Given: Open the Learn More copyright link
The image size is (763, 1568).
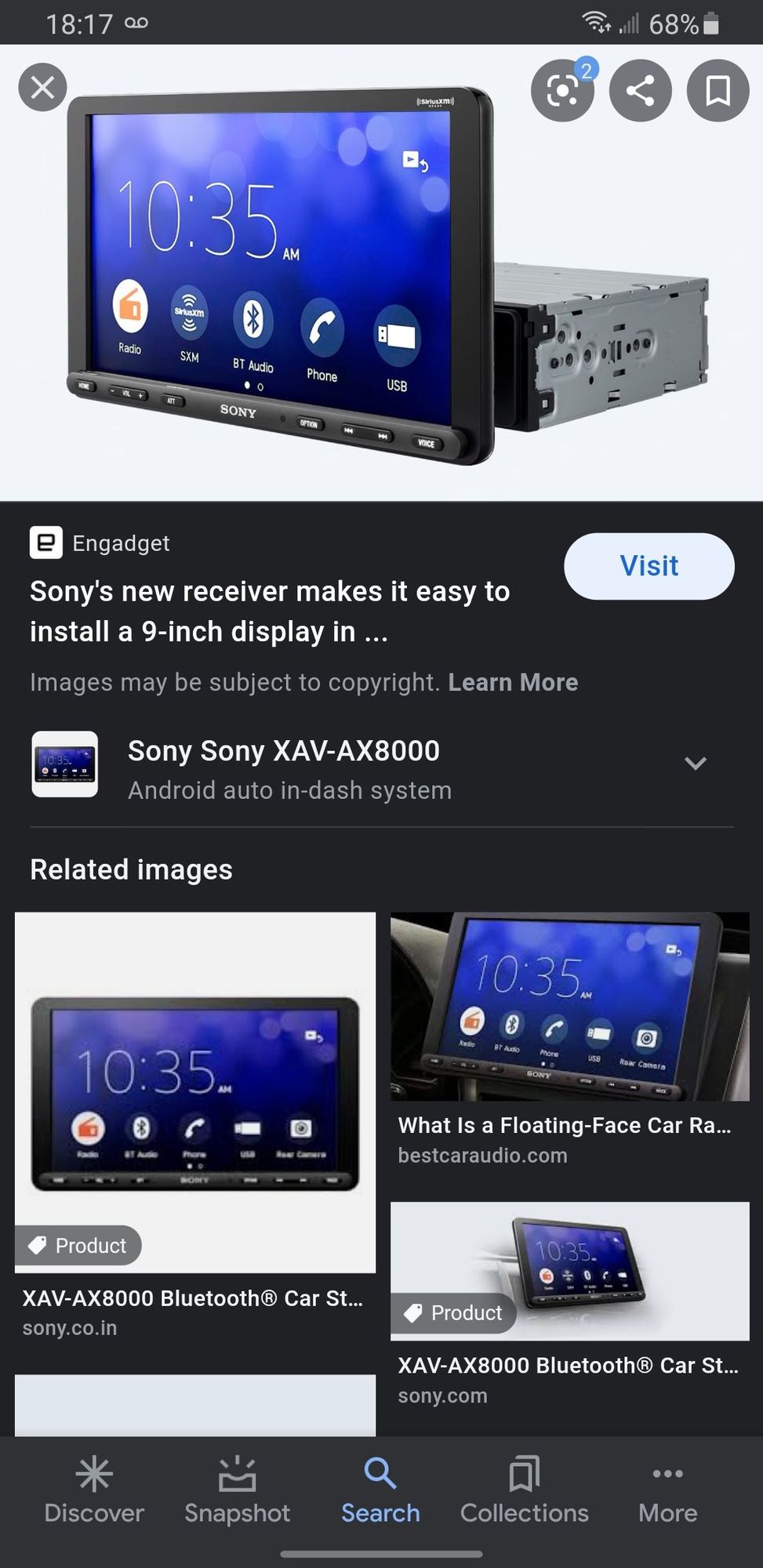Looking at the screenshot, I should 513,682.
